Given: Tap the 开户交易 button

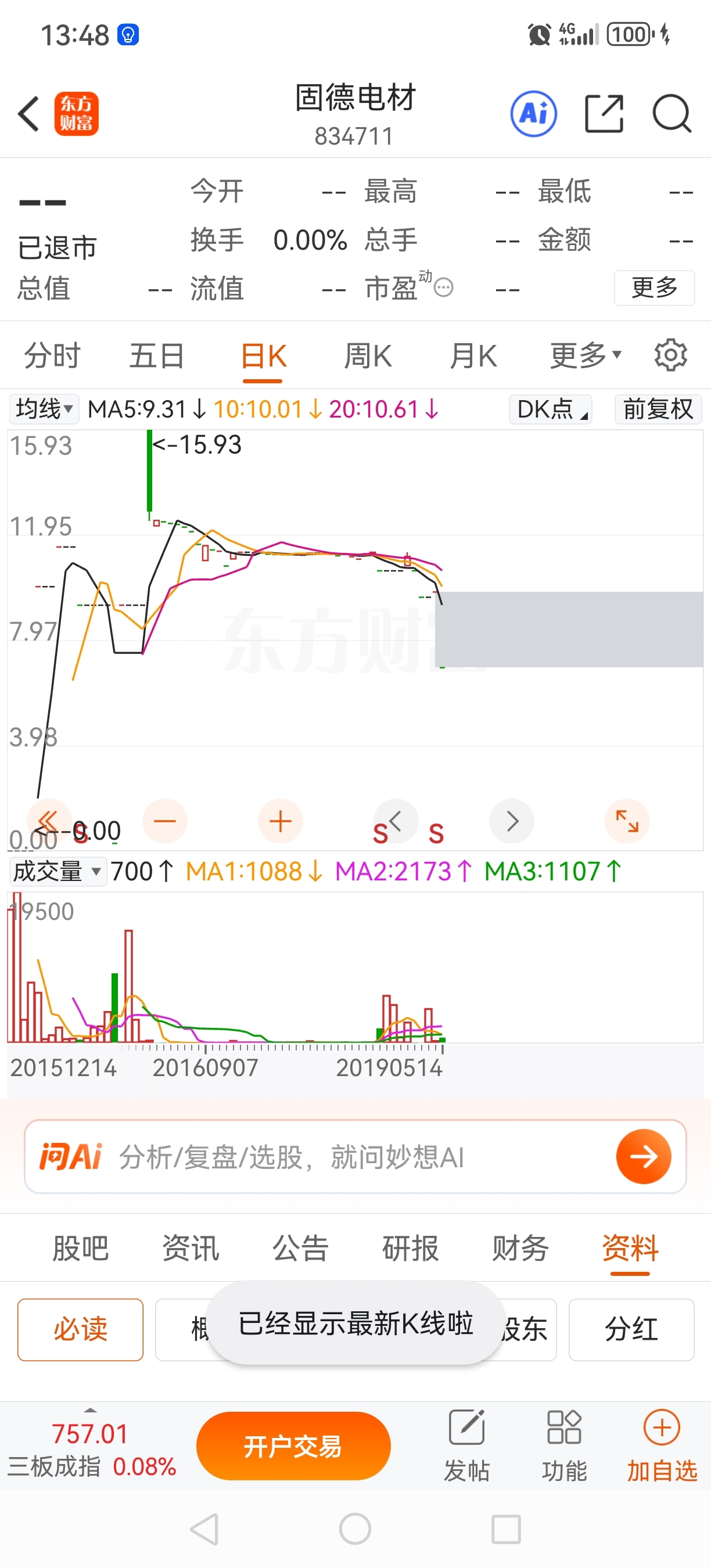Looking at the screenshot, I should (293, 1446).
